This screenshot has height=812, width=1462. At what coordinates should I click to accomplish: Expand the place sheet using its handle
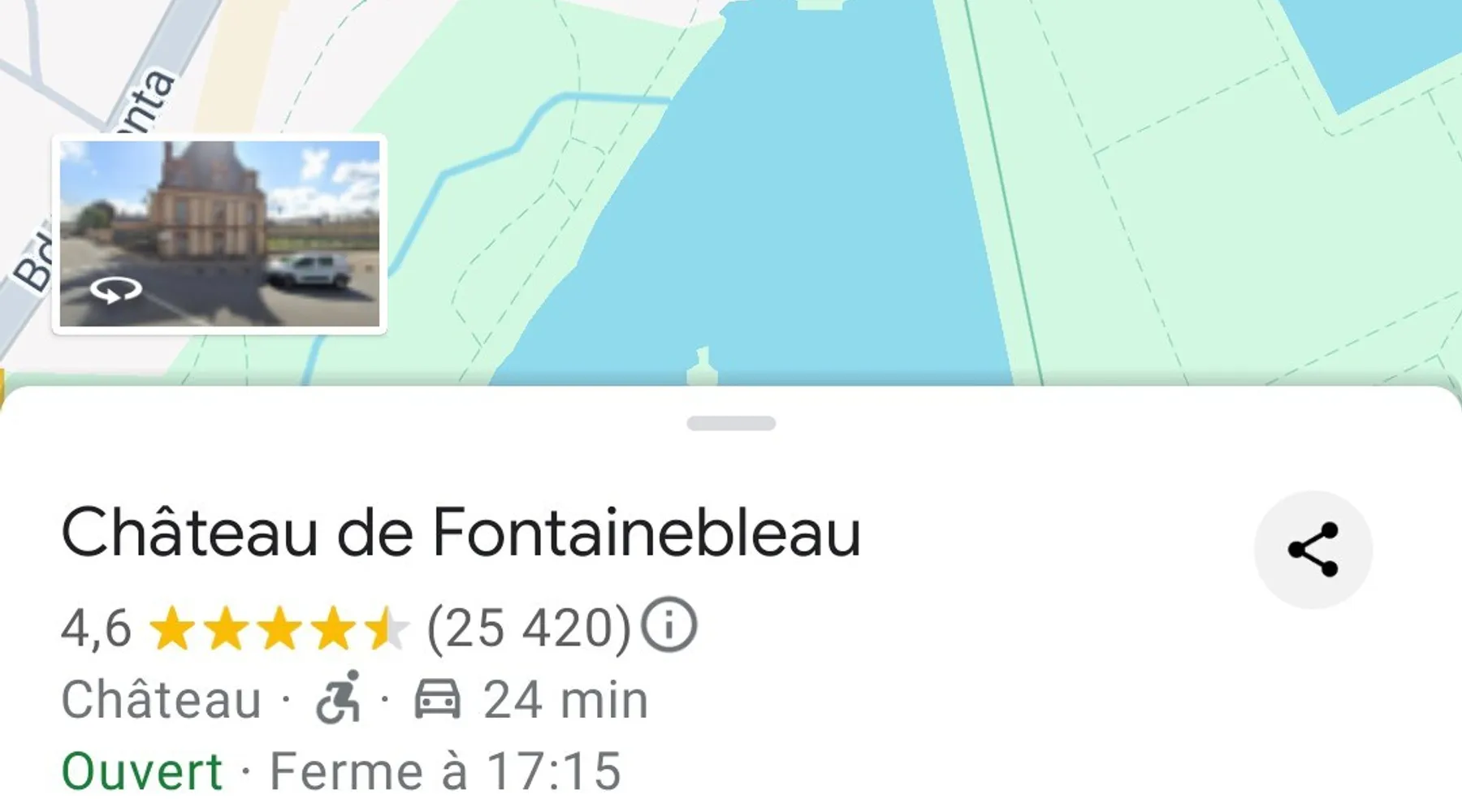click(x=731, y=423)
